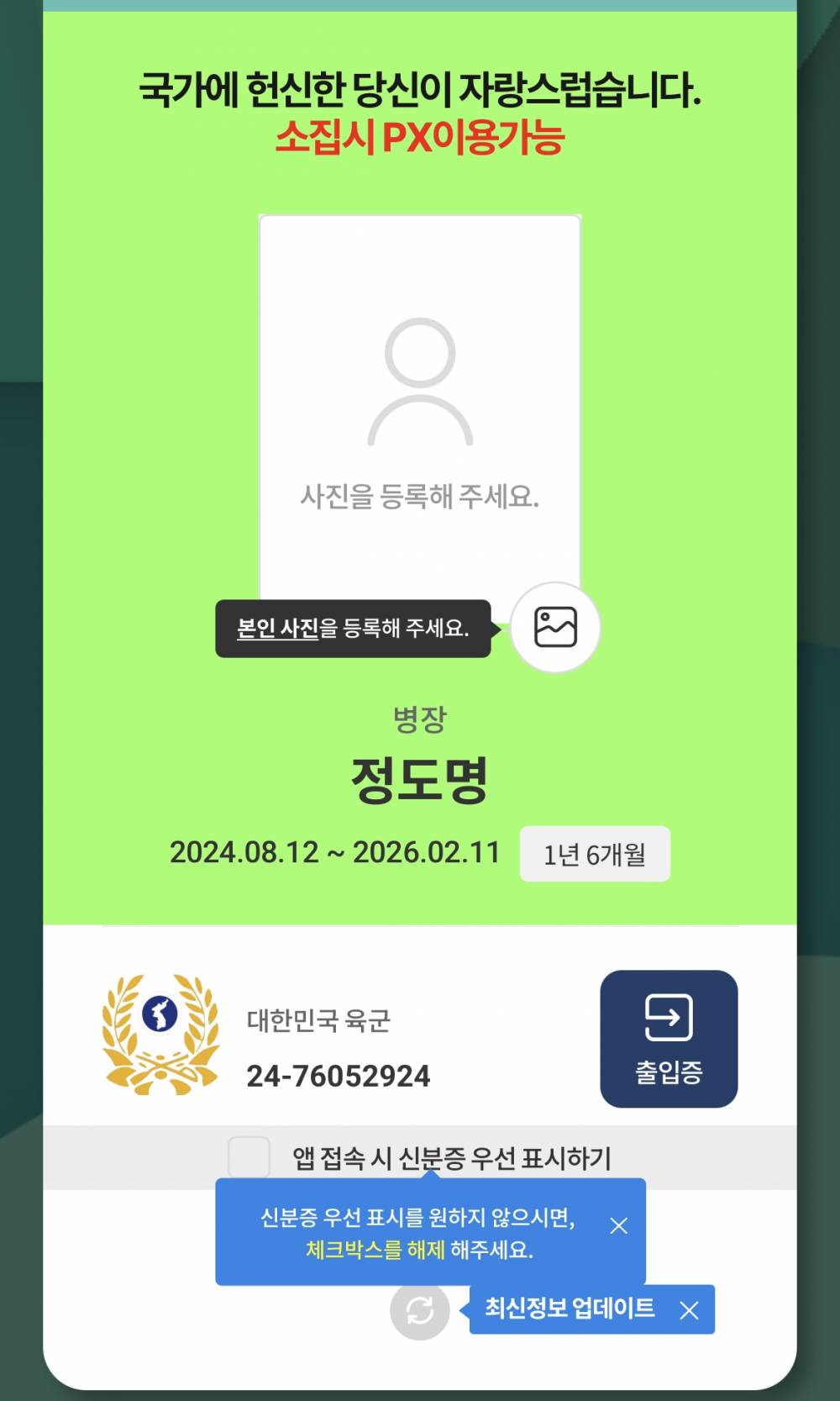Image resolution: width=840 pixels, height=1401 pixels.
Task: Toggle the 신분증 우선 표시하기 checkbox
Action: (x=249, y=1157)
